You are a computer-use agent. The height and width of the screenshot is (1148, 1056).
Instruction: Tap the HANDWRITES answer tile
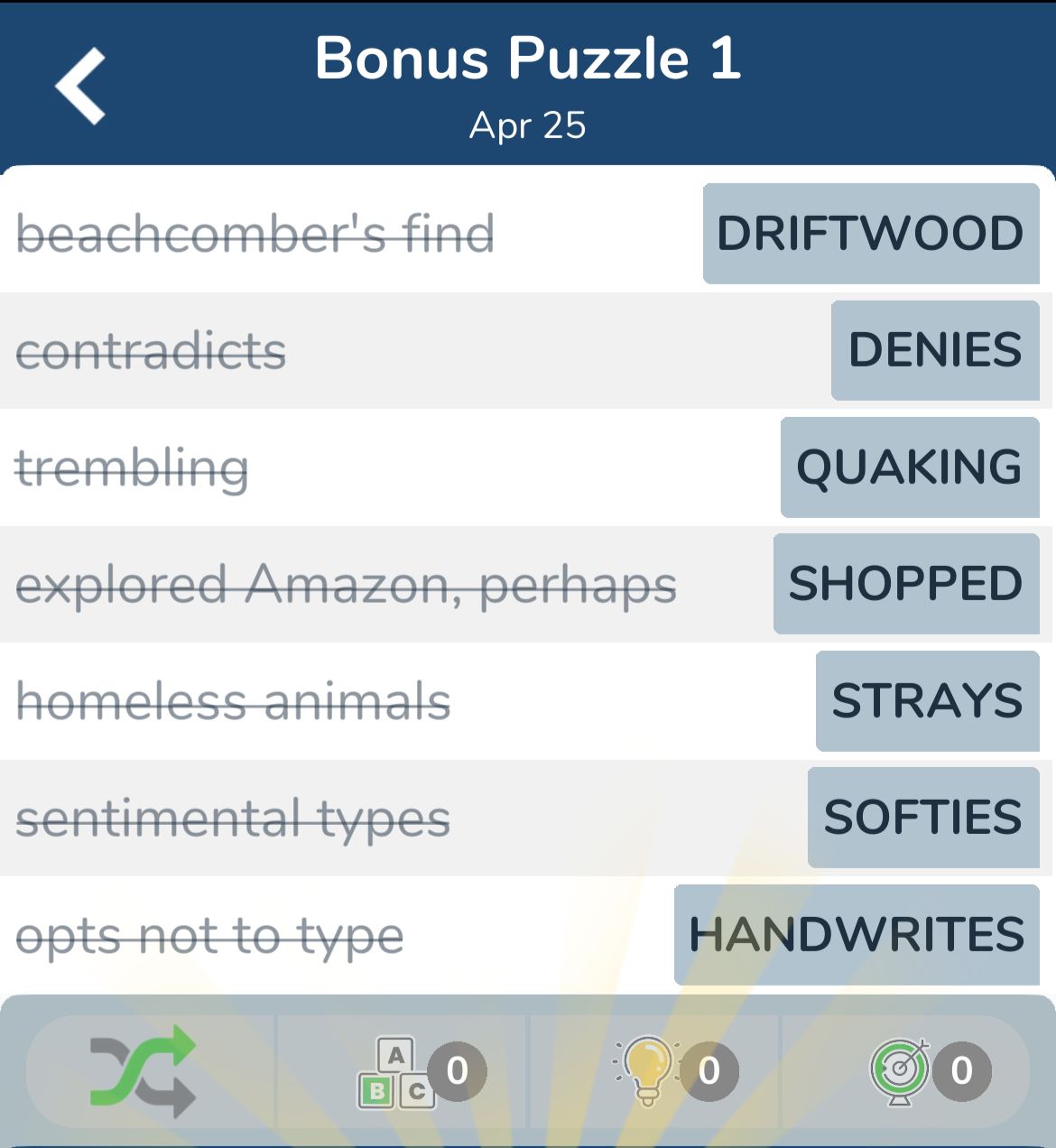(x=856, y=935)
